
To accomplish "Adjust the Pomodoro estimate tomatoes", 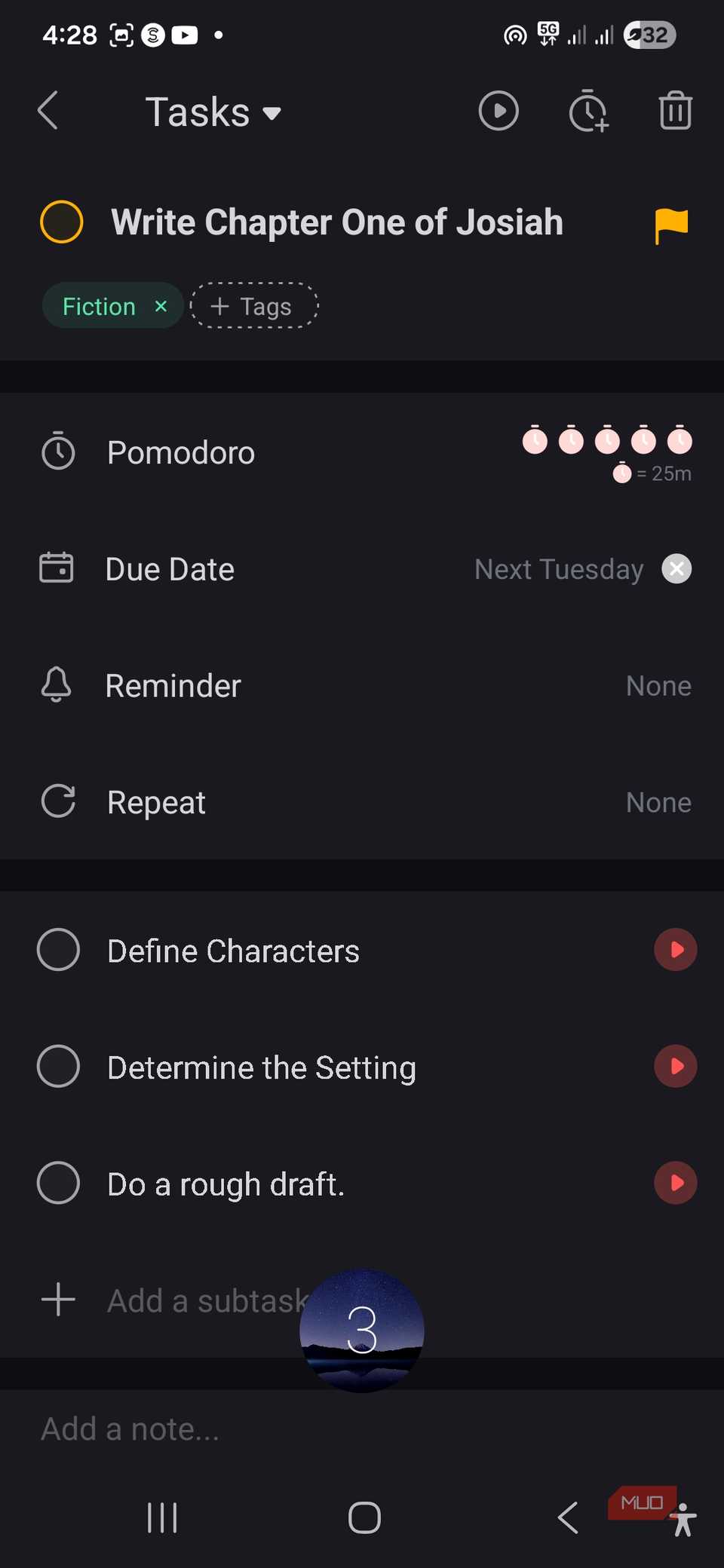I will 607,441.
